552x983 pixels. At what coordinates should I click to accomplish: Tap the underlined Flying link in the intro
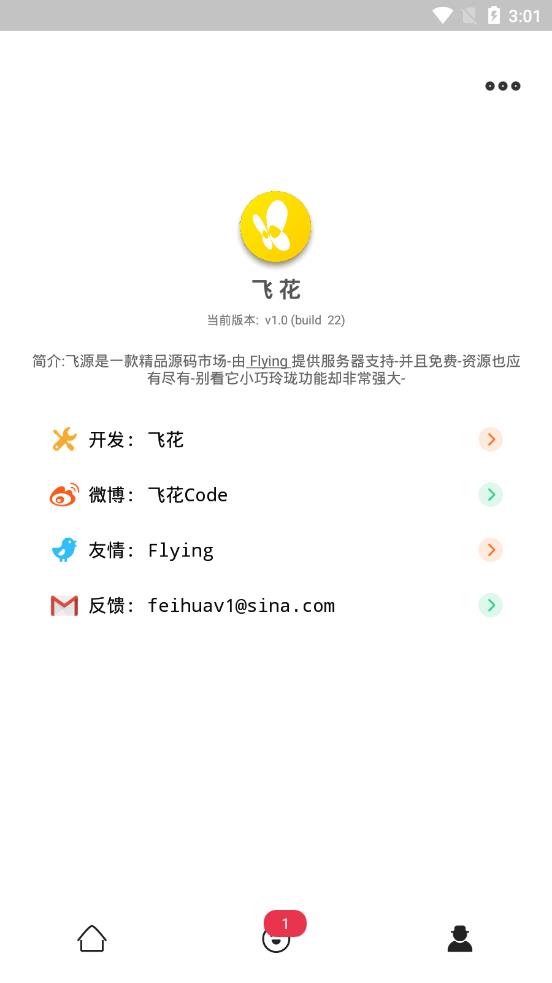(x=268, y=361)
